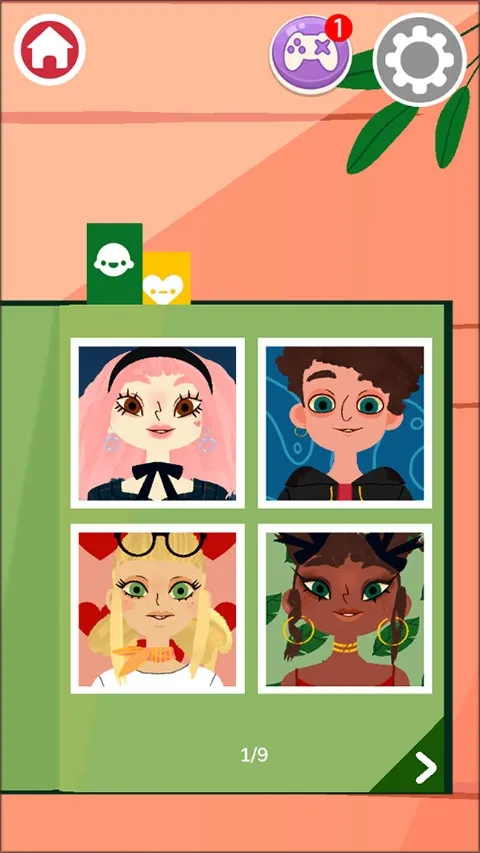This screenshot has height=853, width=480.
Task: Select the green smiley face tab
Action: point(114,263)
